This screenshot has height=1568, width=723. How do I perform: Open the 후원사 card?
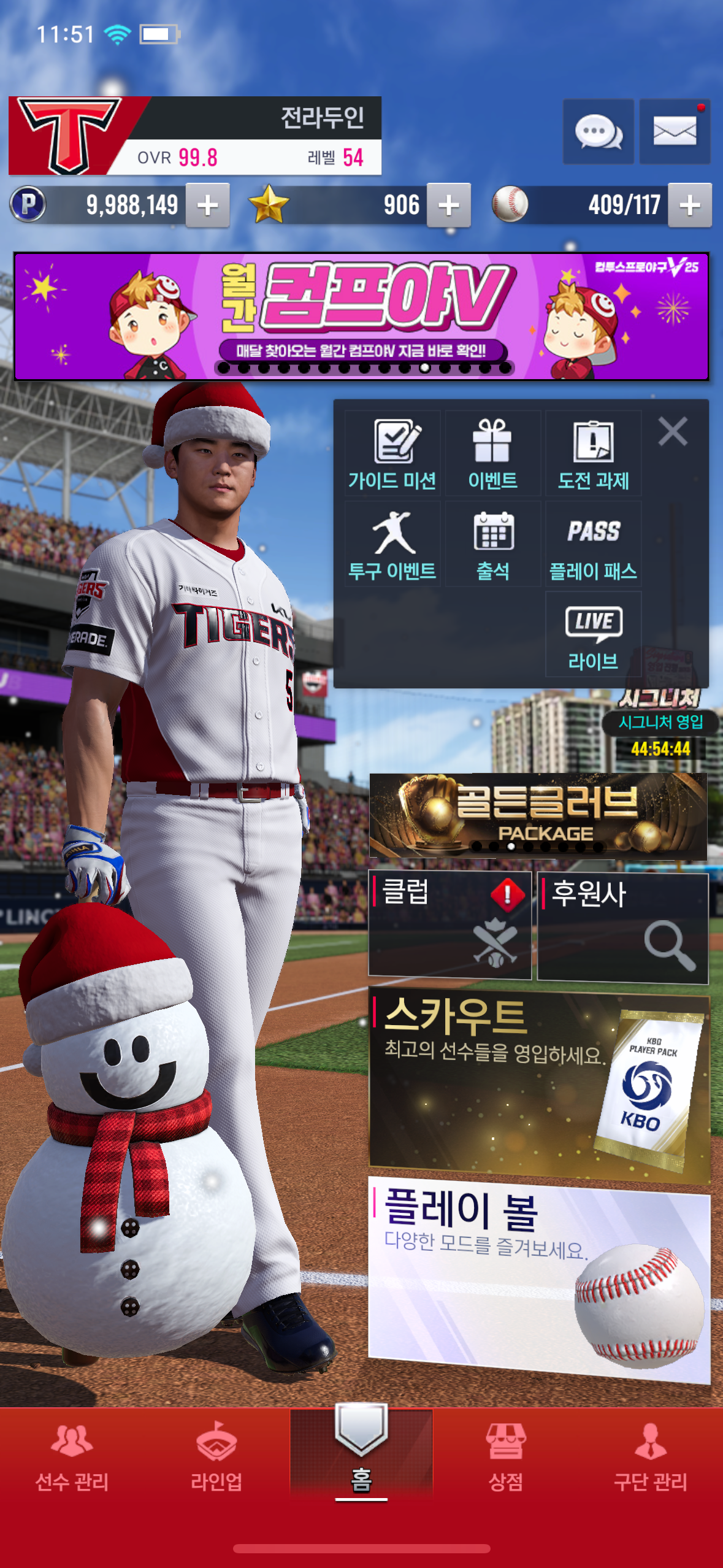[x=622, y=928]
